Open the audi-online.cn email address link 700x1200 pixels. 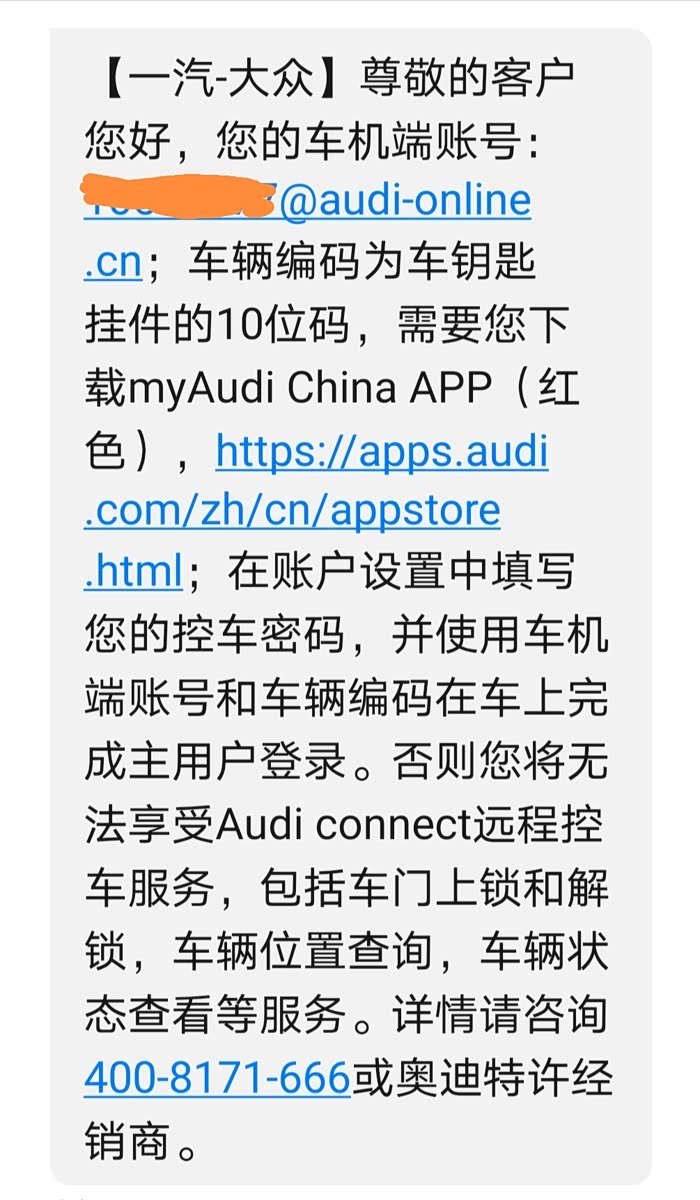[405, 202]
